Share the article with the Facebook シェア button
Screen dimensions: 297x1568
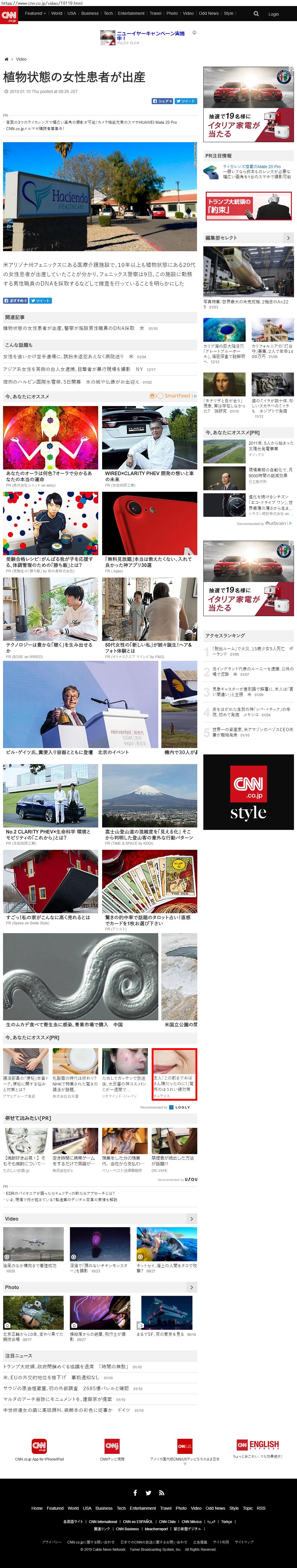[163, 101]
